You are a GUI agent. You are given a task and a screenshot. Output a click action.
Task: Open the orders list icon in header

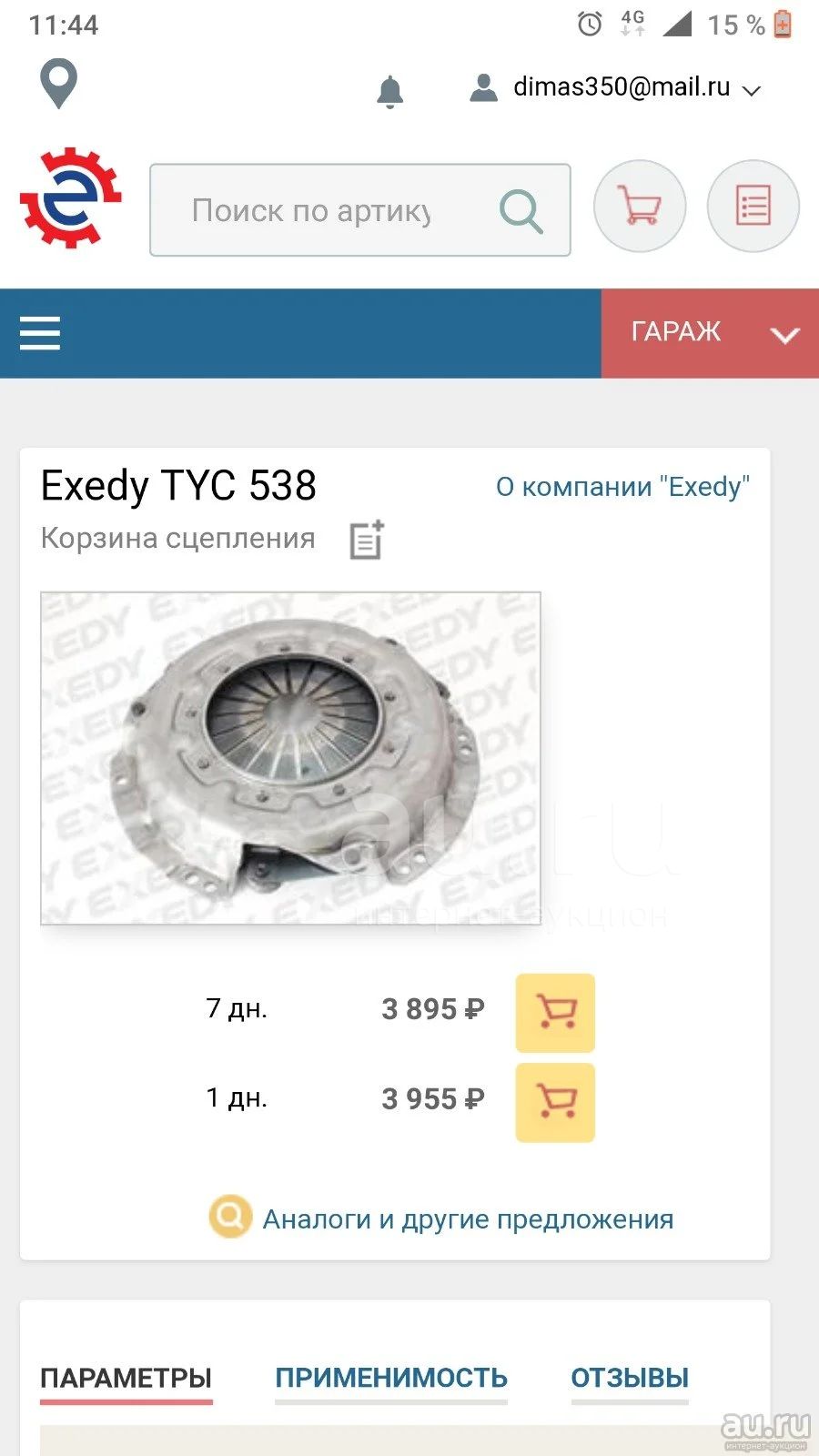click(x=753, y=206)
